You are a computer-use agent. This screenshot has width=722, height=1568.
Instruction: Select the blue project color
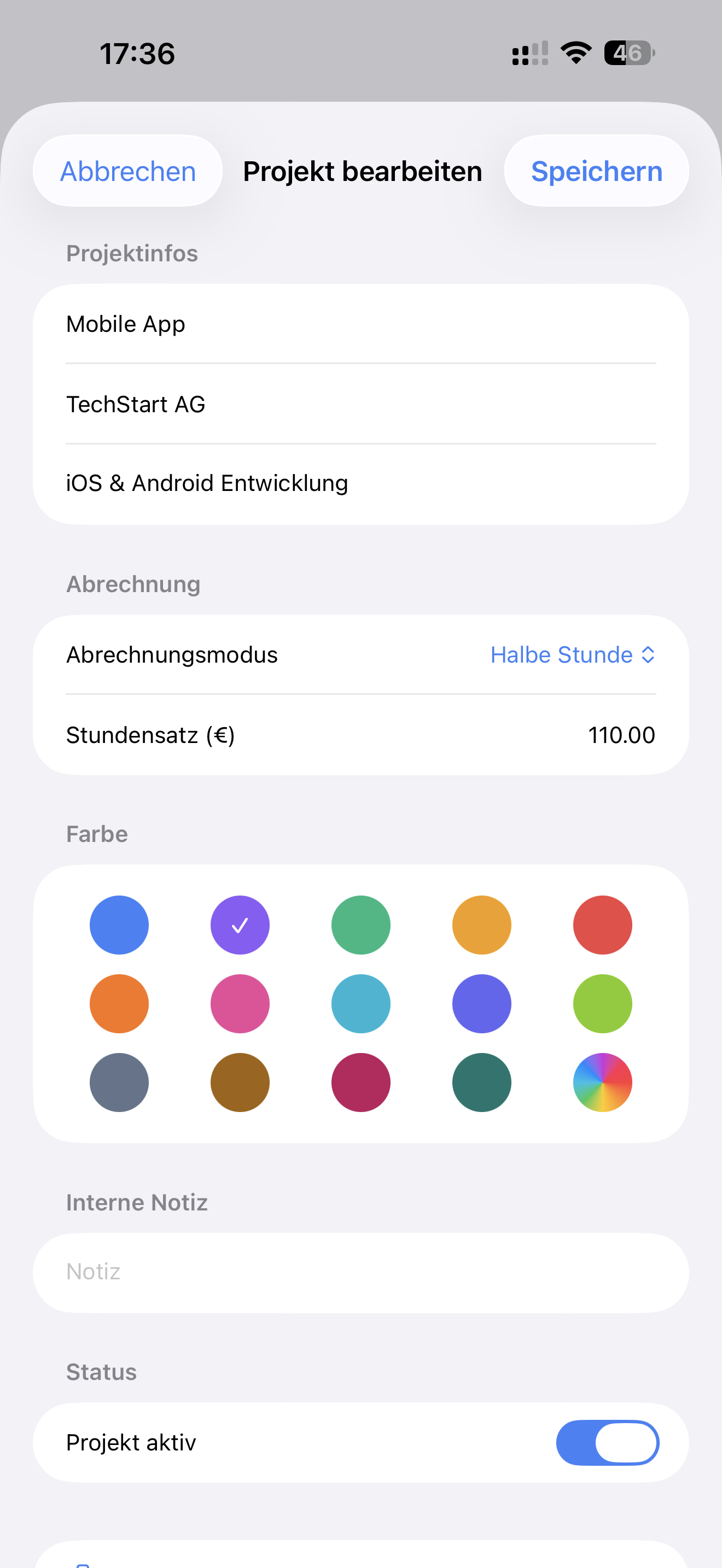tap(119, 925)
